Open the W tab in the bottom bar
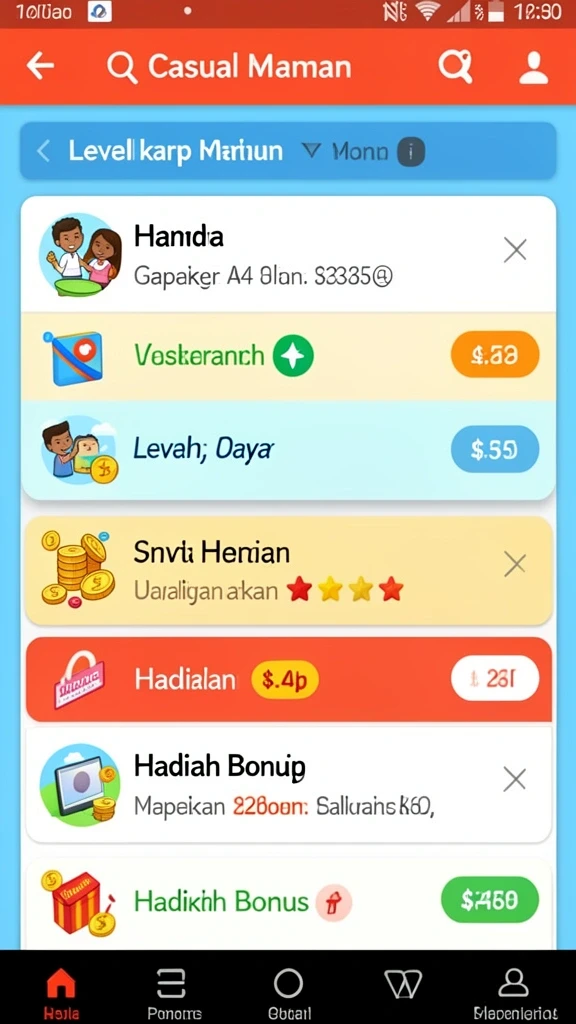This screenshot has height=1024, width=576. tap(403, 985)
